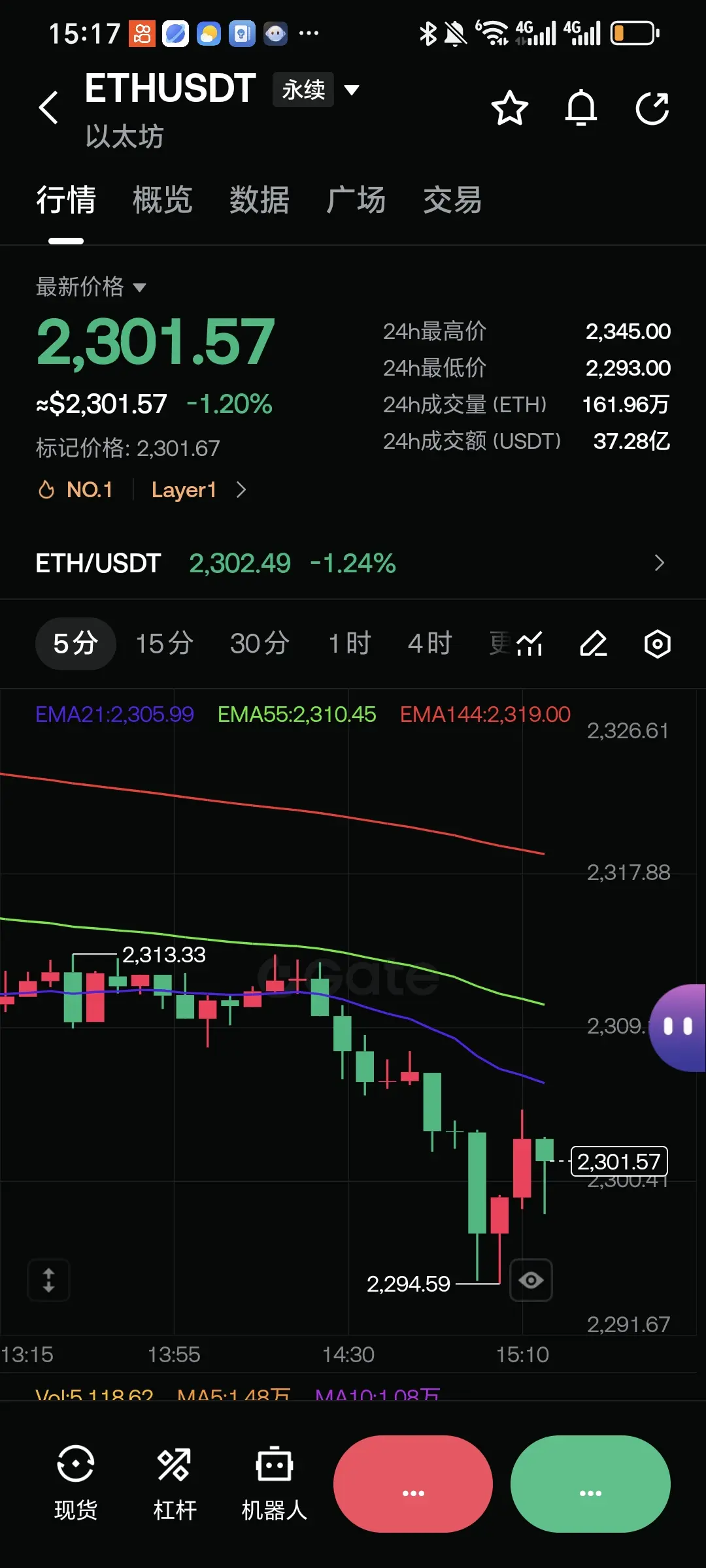The image size is (706, 1568).
Task: Open the ETH/USDT spot market row
Action: click(353, 563)
